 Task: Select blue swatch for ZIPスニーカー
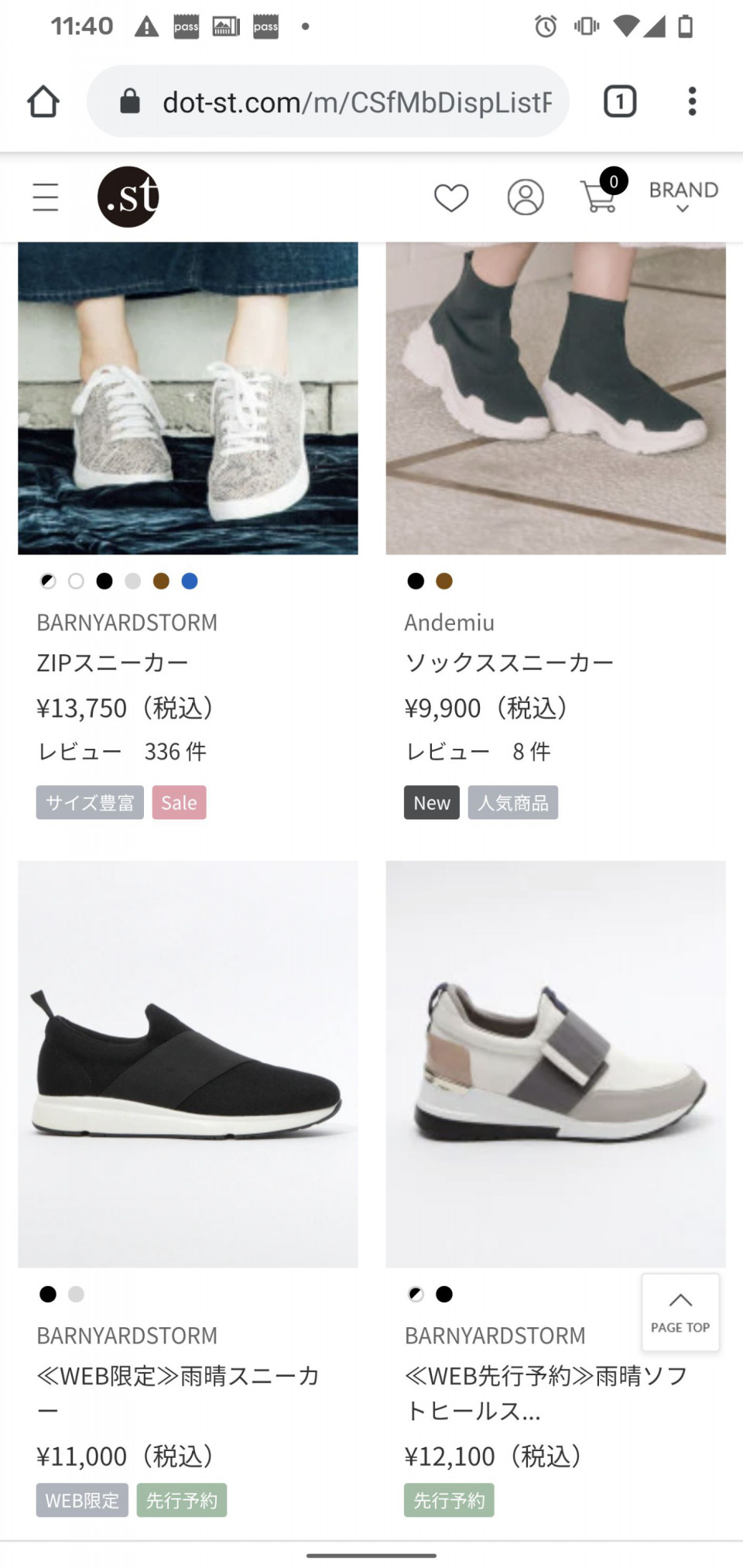tap(190, 582)
